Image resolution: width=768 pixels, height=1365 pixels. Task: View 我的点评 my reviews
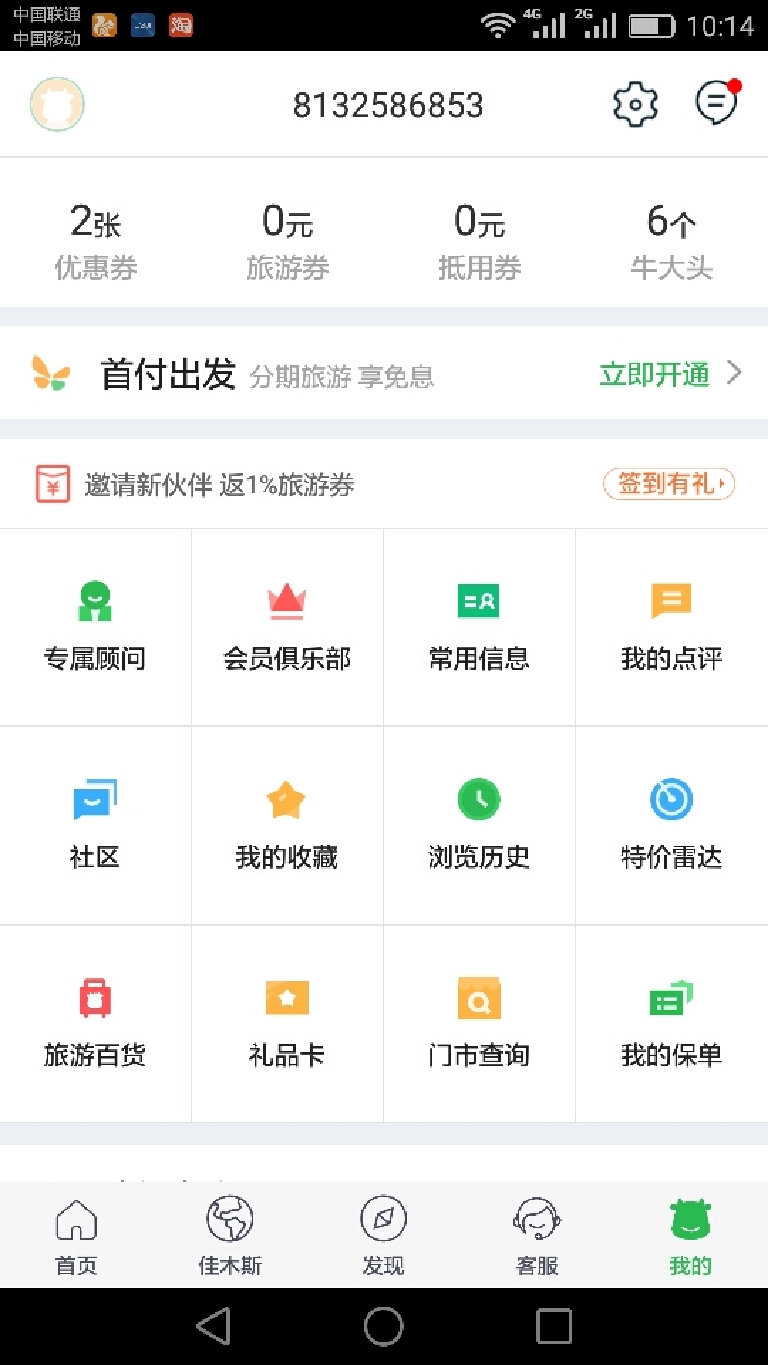(x=671, y=627)
